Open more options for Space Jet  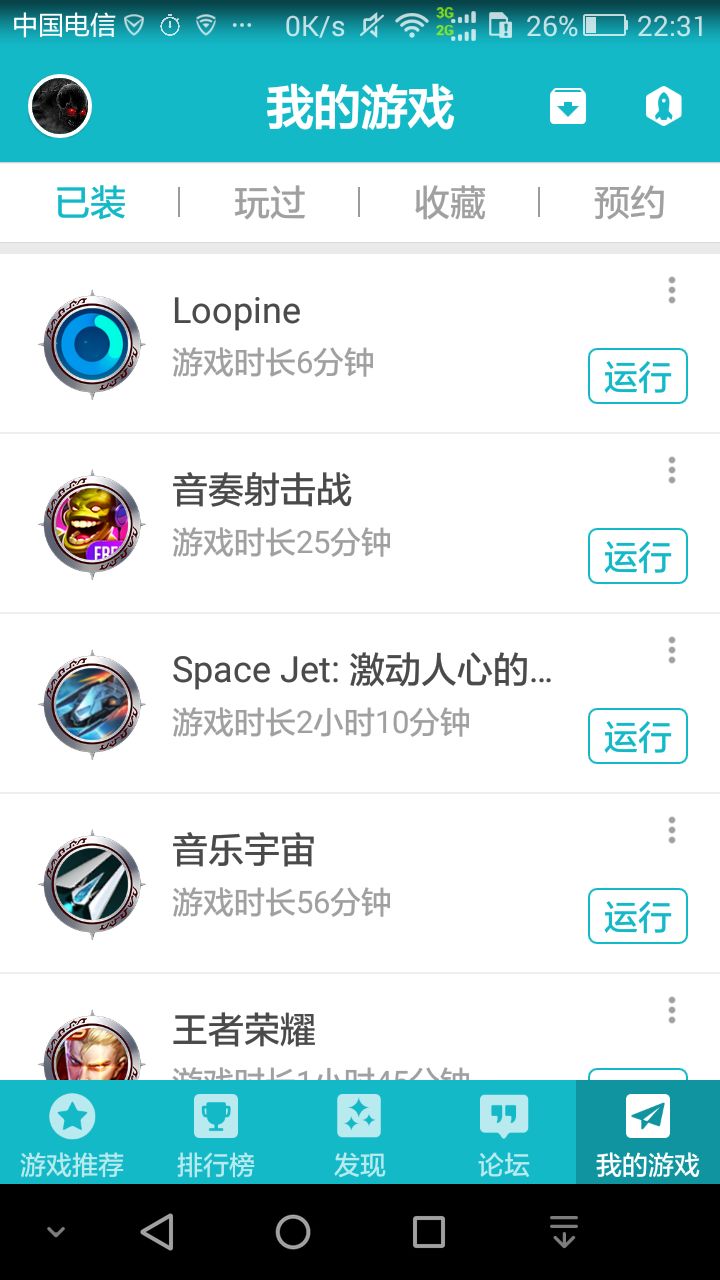672,650
